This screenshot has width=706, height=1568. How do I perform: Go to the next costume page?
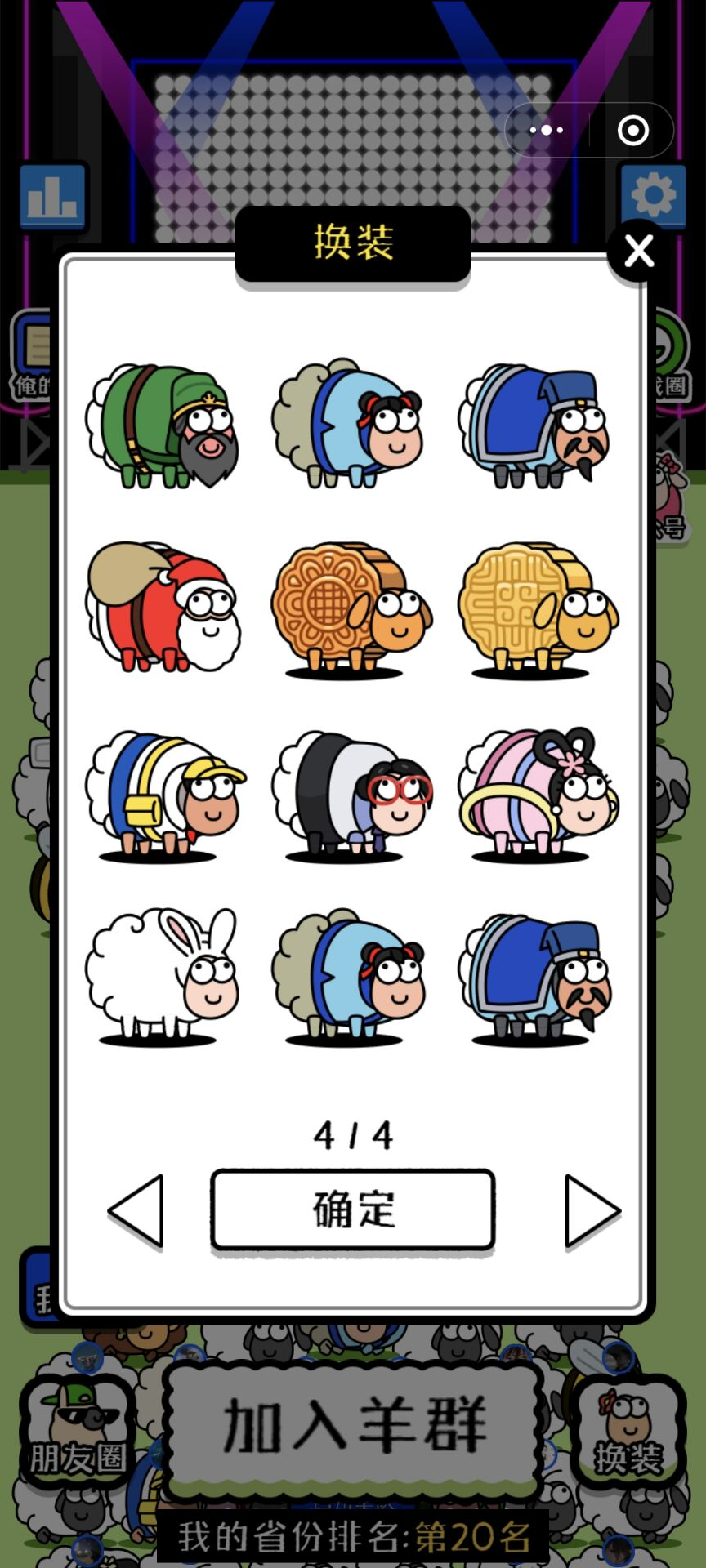click(592, 1211)
